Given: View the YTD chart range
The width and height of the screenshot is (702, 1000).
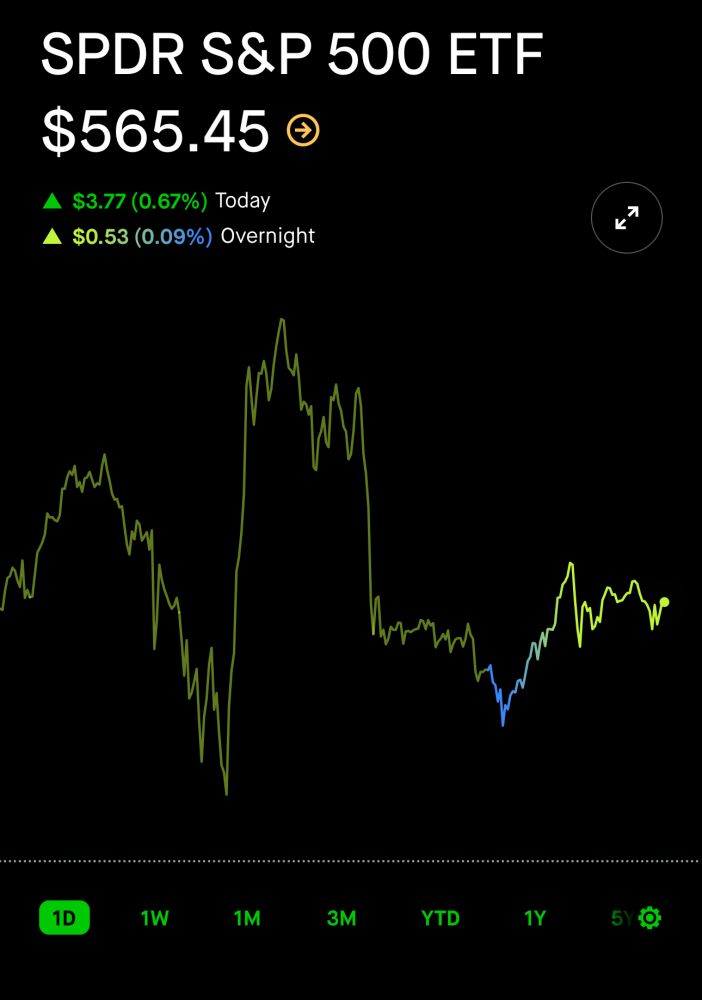Looking at the screenshot, I should click(x=440, y=918).
